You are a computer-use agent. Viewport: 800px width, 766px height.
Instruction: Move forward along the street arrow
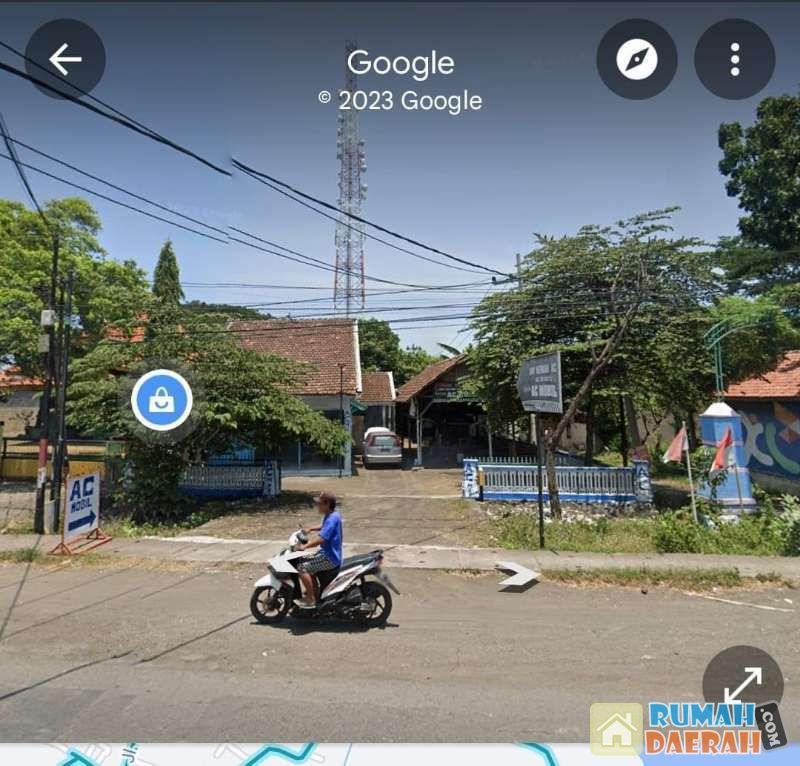pos(518,574)
